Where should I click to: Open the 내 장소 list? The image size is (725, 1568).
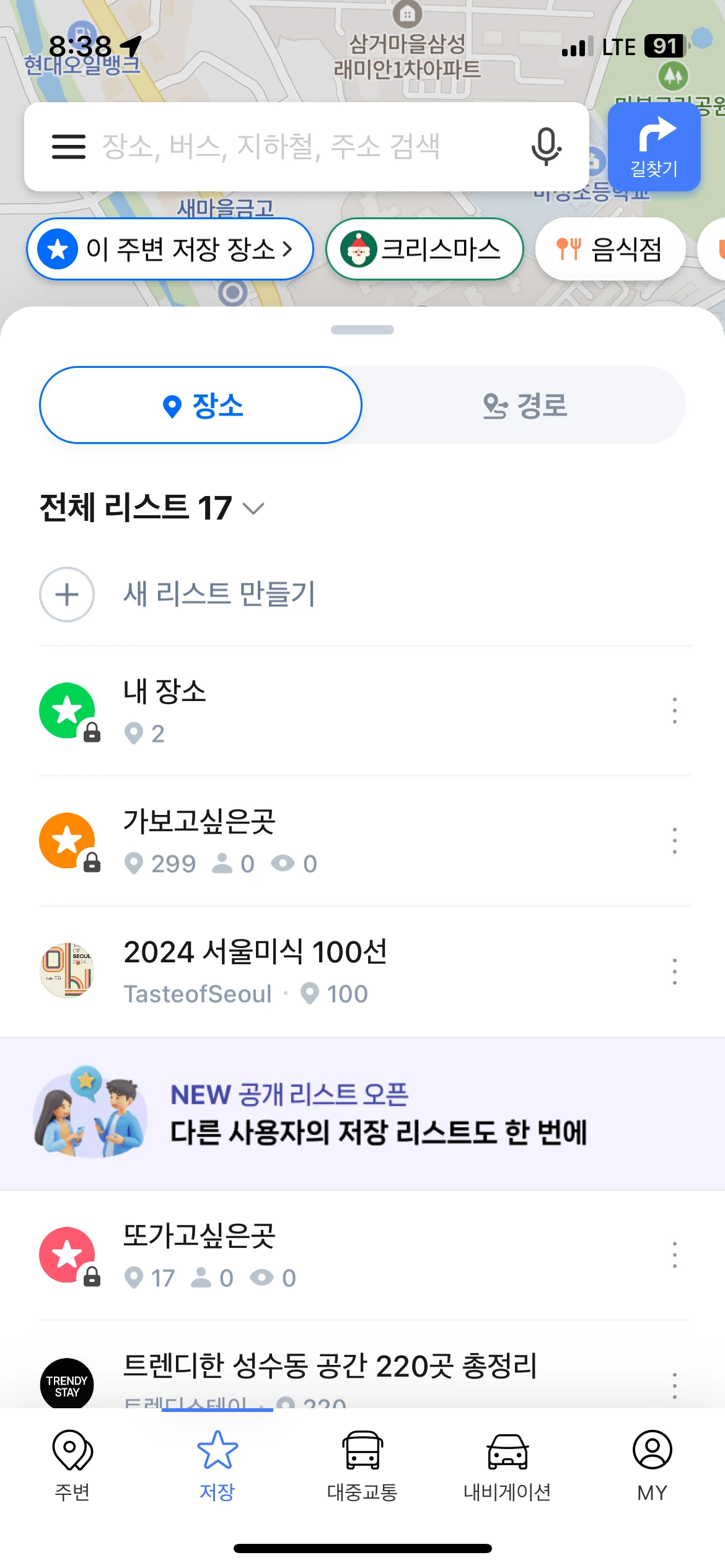(x=347, y=711)
